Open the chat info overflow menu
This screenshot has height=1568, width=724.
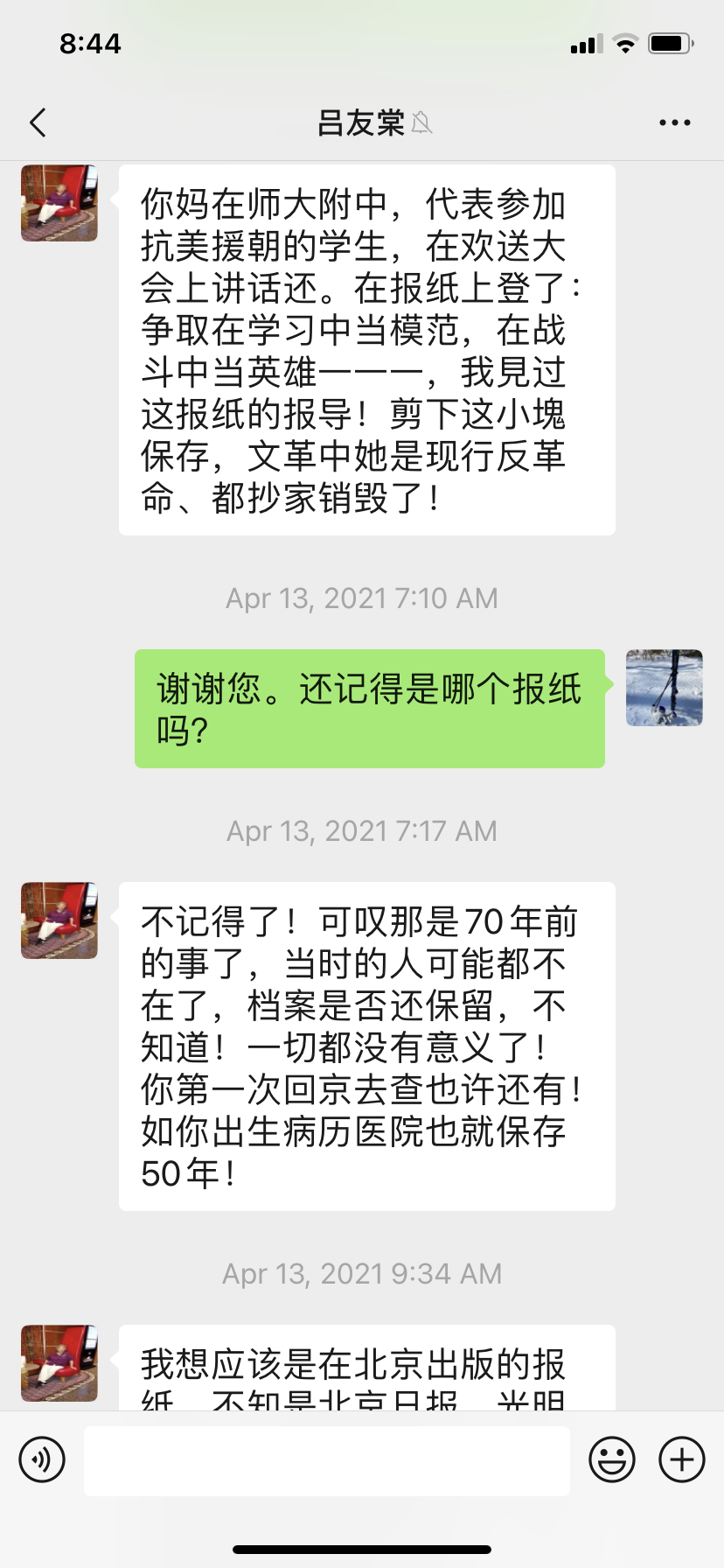(674, 122)
